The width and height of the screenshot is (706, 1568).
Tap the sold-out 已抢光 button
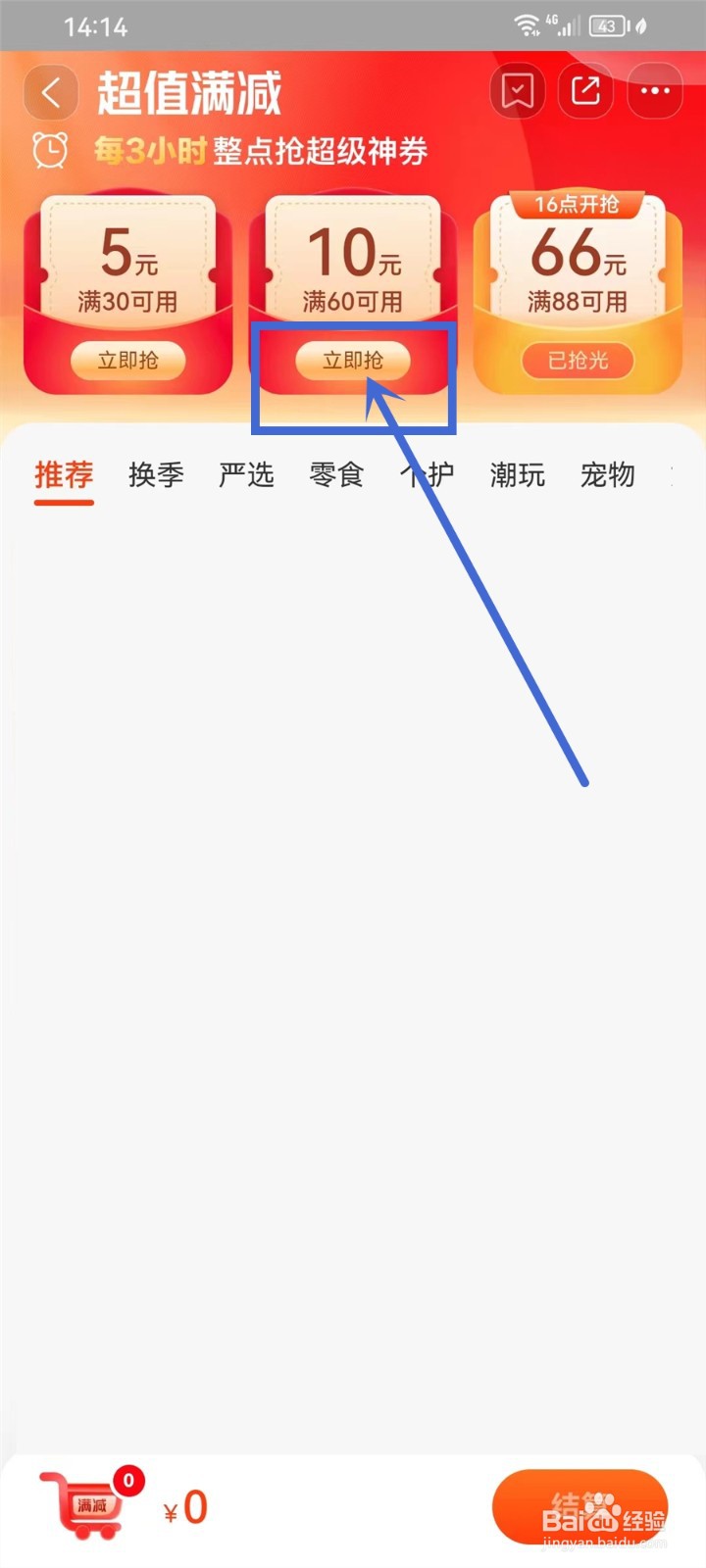tap(578, 361)
